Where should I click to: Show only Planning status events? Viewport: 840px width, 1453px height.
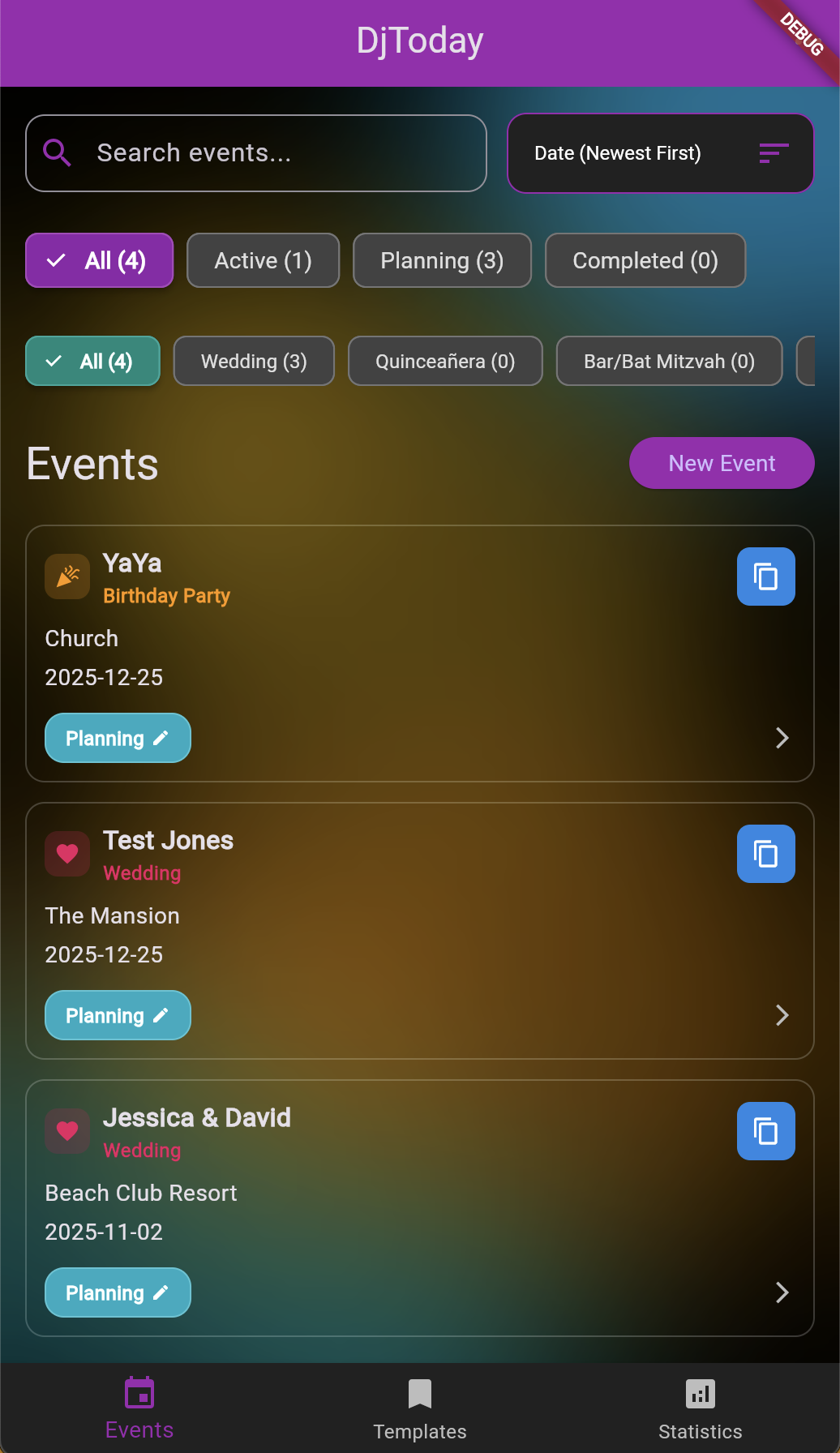[442, 260]
